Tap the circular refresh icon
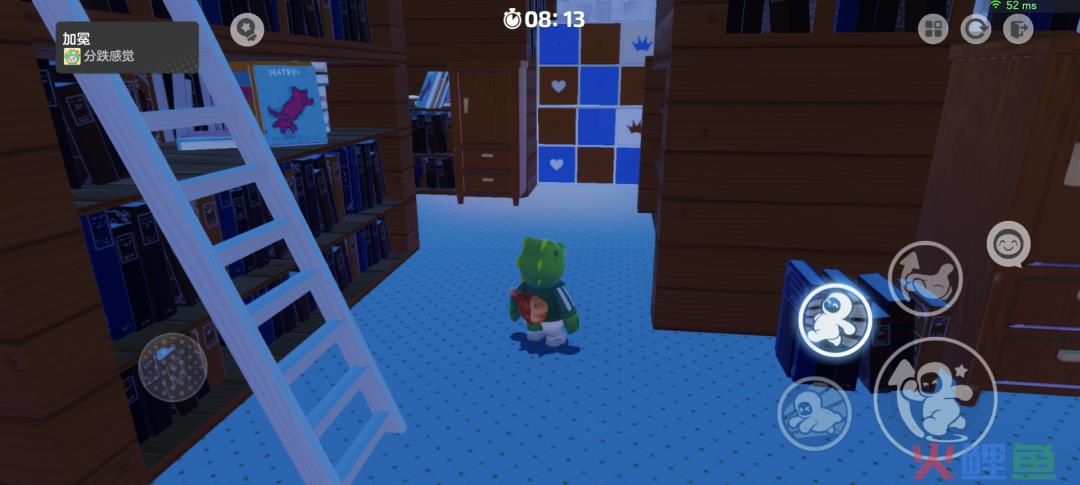This screenshot has width=1080, height=485. 975,29
